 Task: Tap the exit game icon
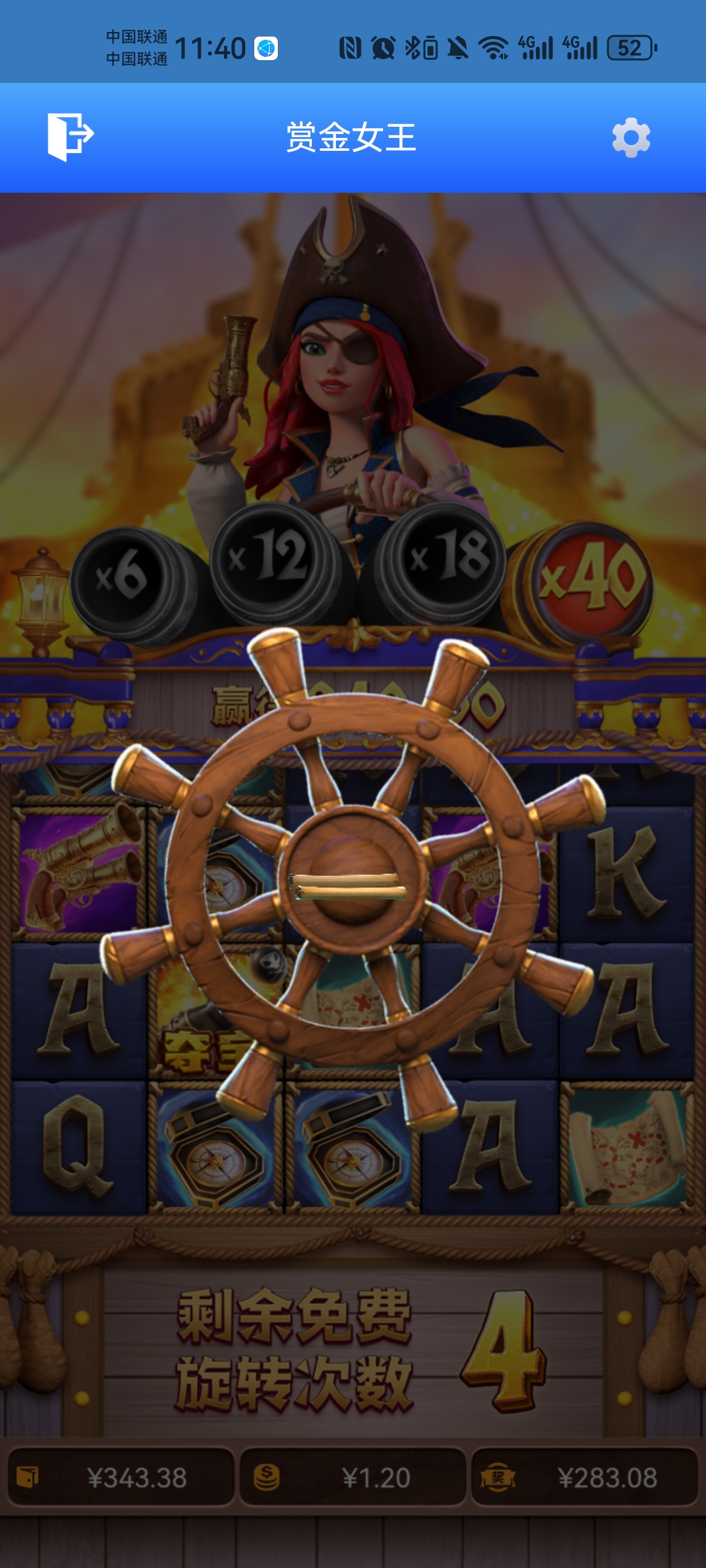70,137
